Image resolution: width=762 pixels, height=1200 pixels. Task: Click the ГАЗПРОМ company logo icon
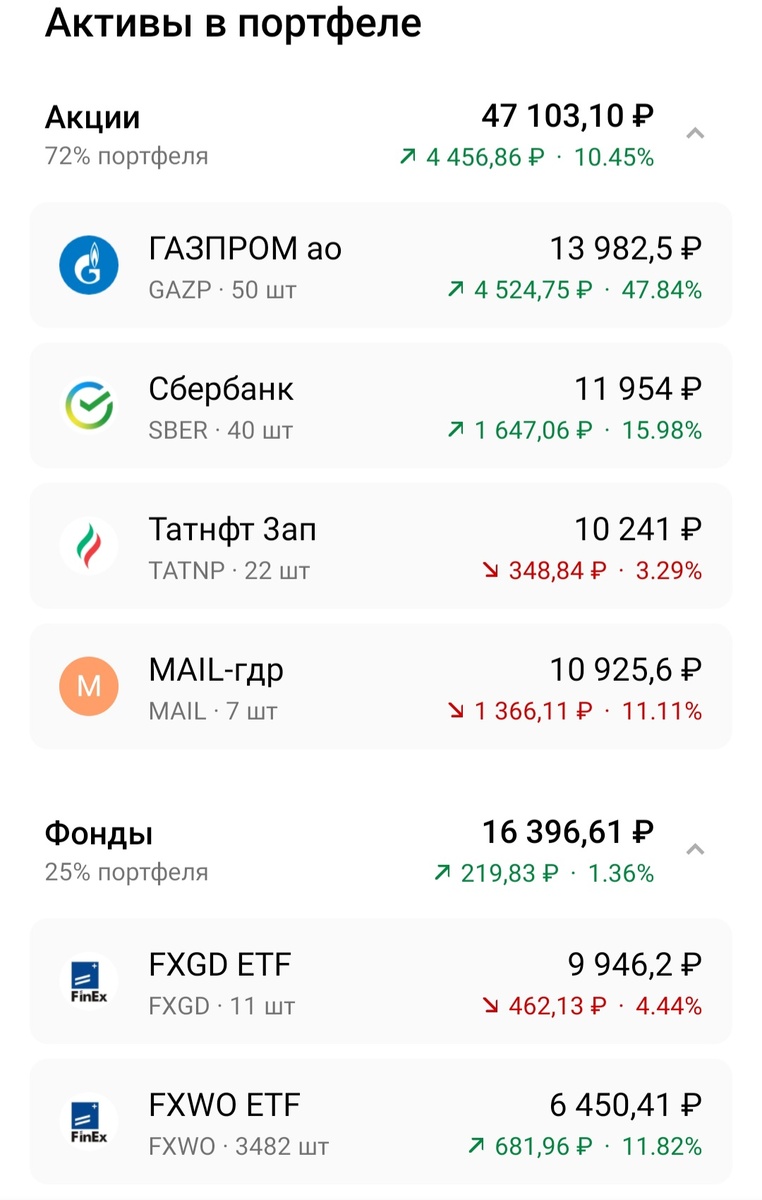(x=89, y=266)
